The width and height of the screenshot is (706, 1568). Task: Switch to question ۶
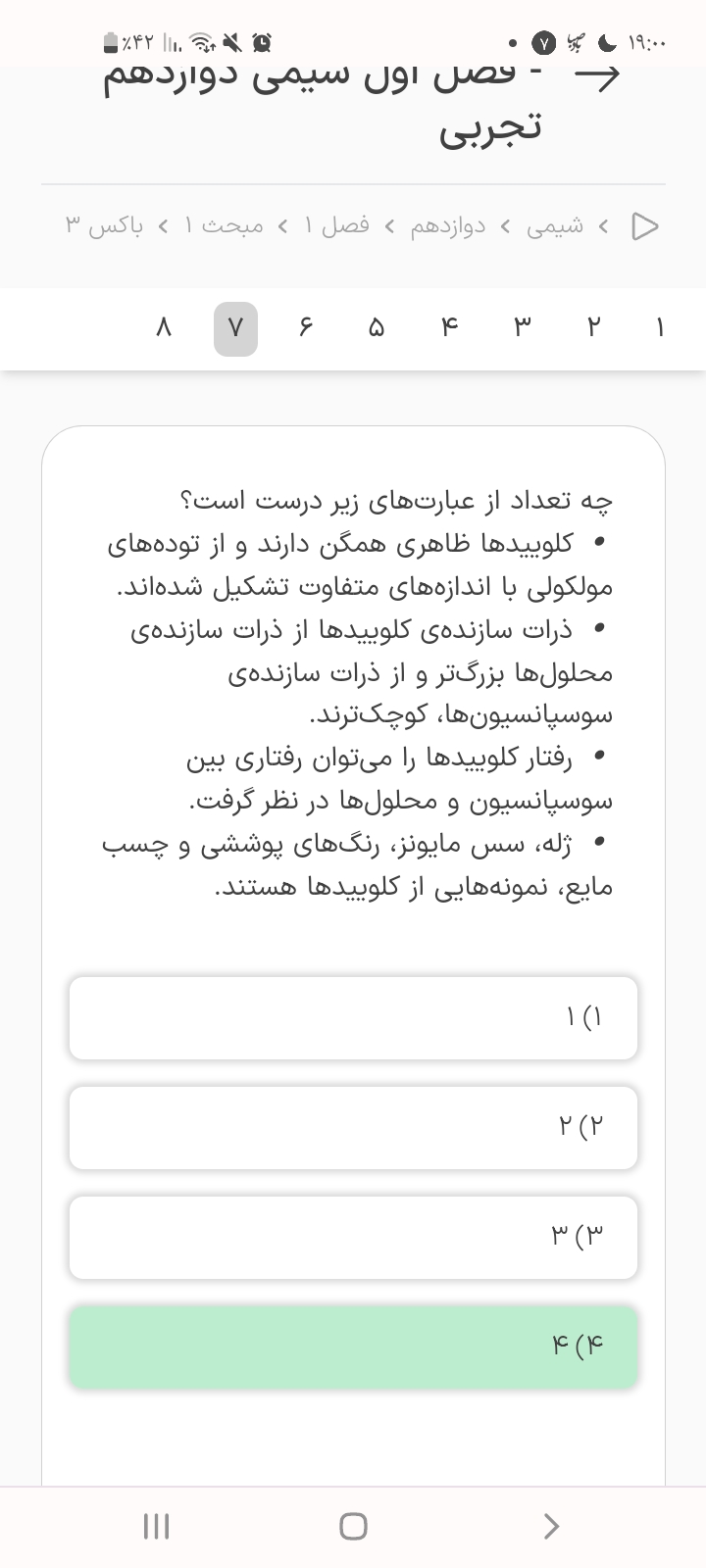pos(305,328)
